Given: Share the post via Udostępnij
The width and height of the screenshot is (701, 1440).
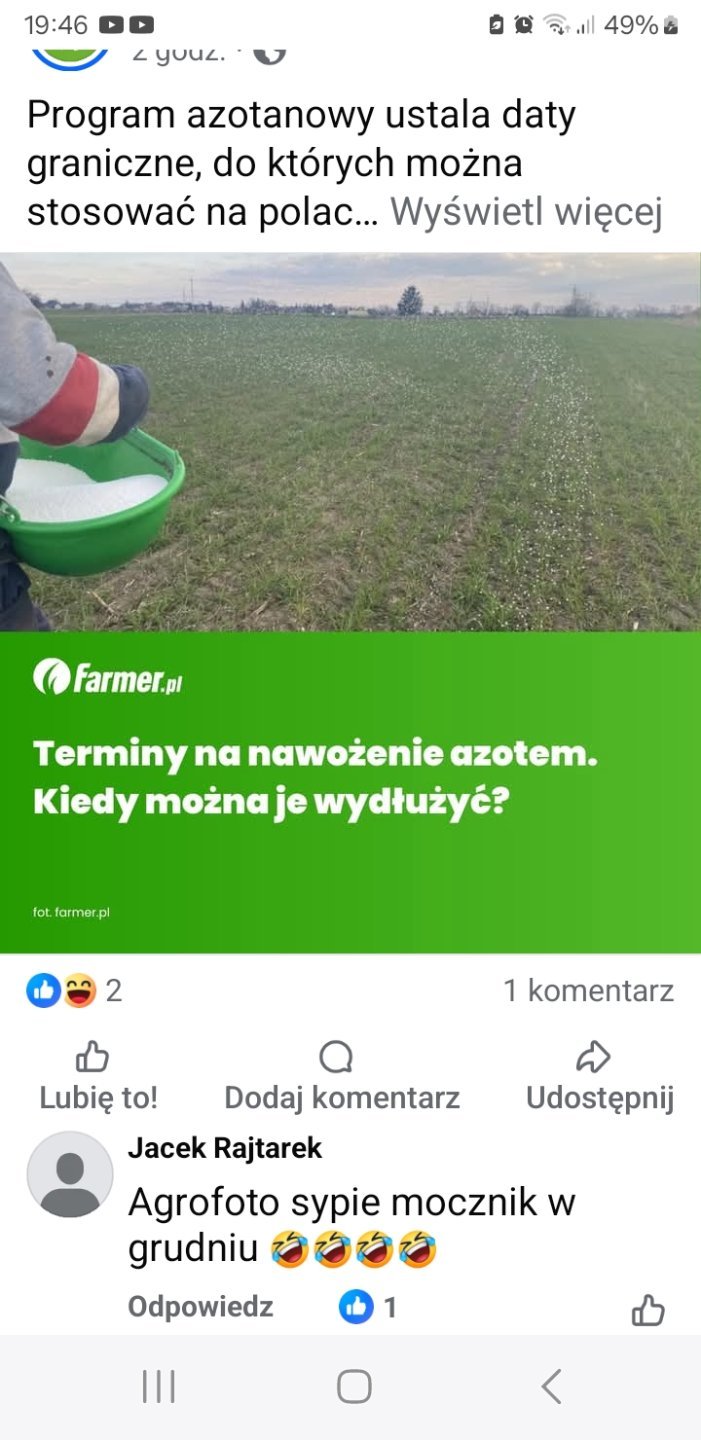Looking at the screenshot, I should (x=599, y=1076).
